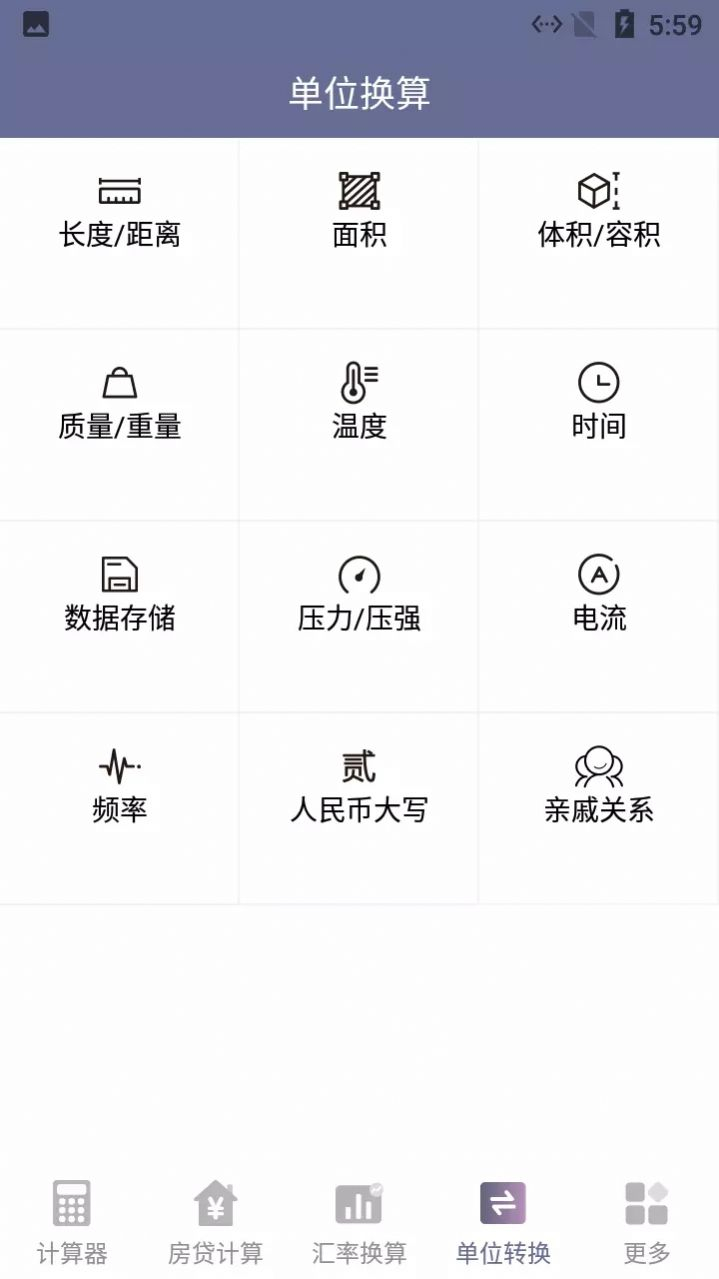This screenshot has height=1279, width=719.
Task: Open 人民币大写 RMB uppercase tool
Action: click(359, 789)
